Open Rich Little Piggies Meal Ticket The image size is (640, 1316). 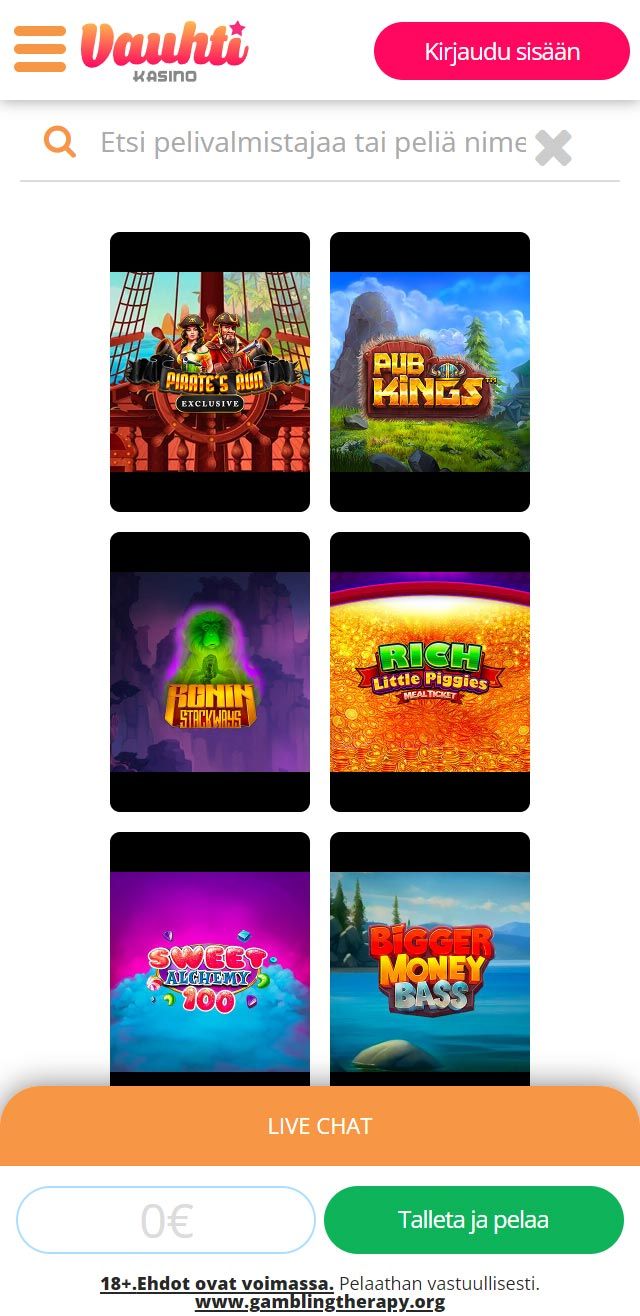point(430,672)
